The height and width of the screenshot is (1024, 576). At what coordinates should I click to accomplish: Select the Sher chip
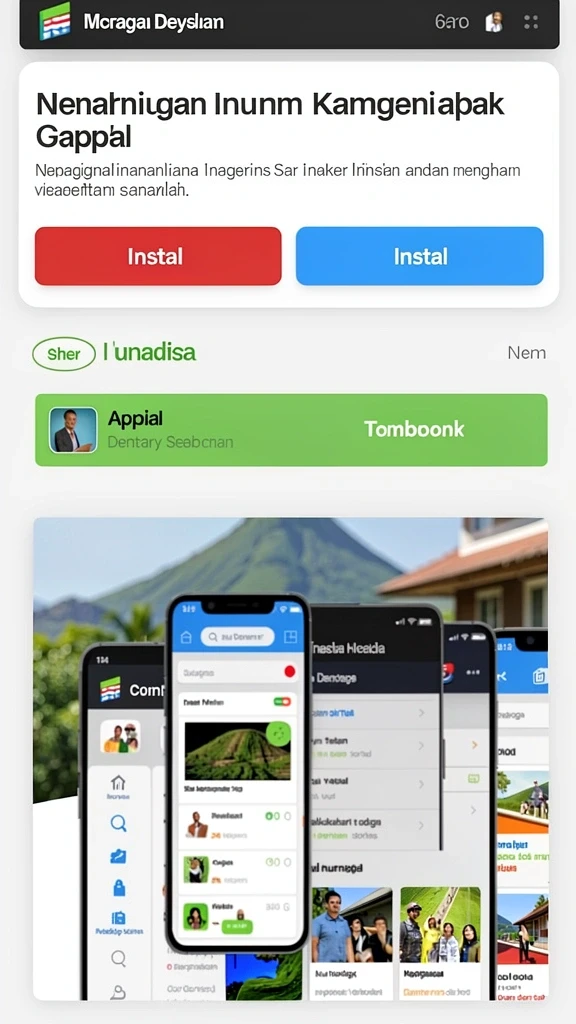tap(64, 354)
